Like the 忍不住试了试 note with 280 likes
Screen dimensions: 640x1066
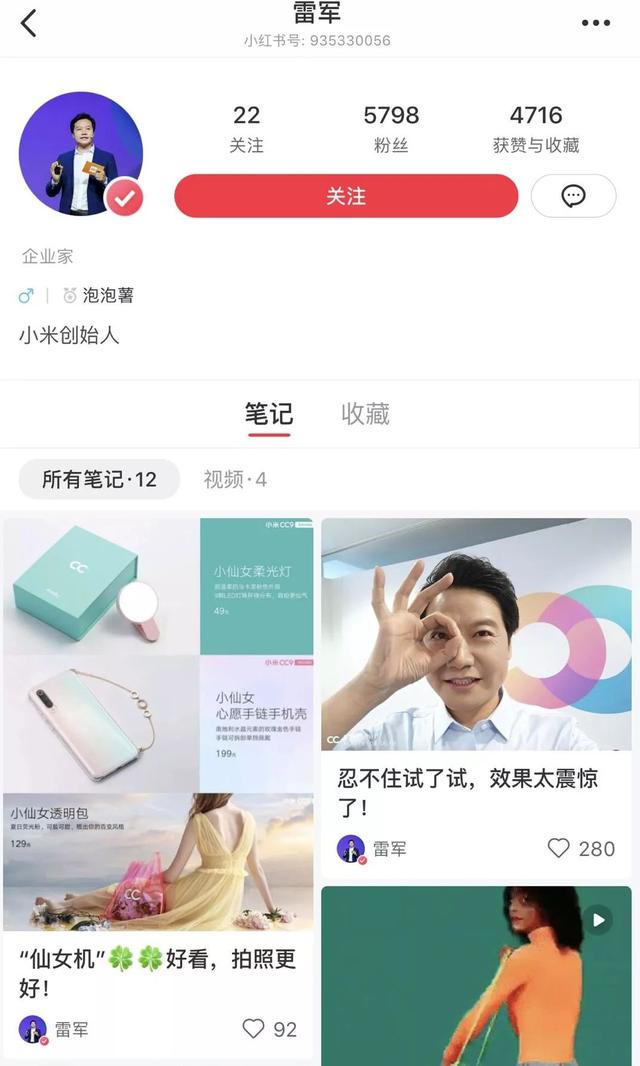(x=560, y=849)
